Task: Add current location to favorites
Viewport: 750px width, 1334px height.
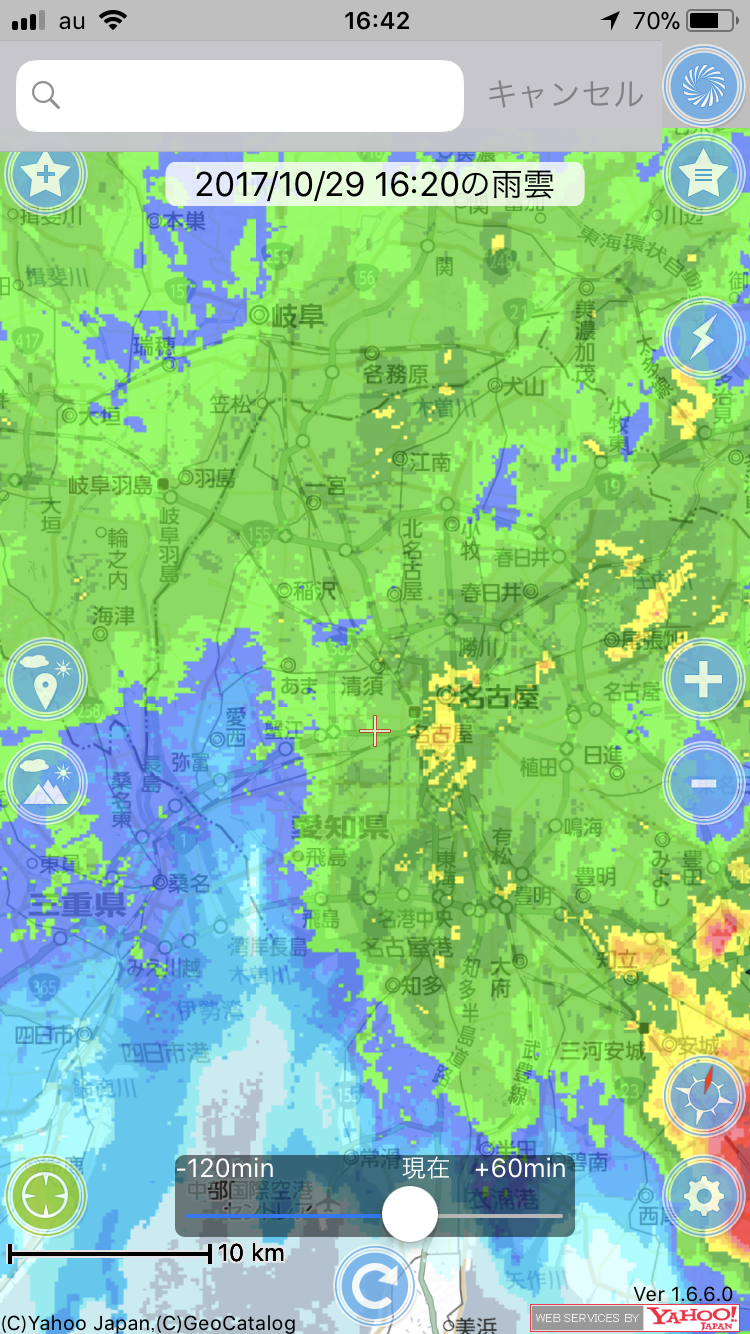Action: tap(46, 176)
